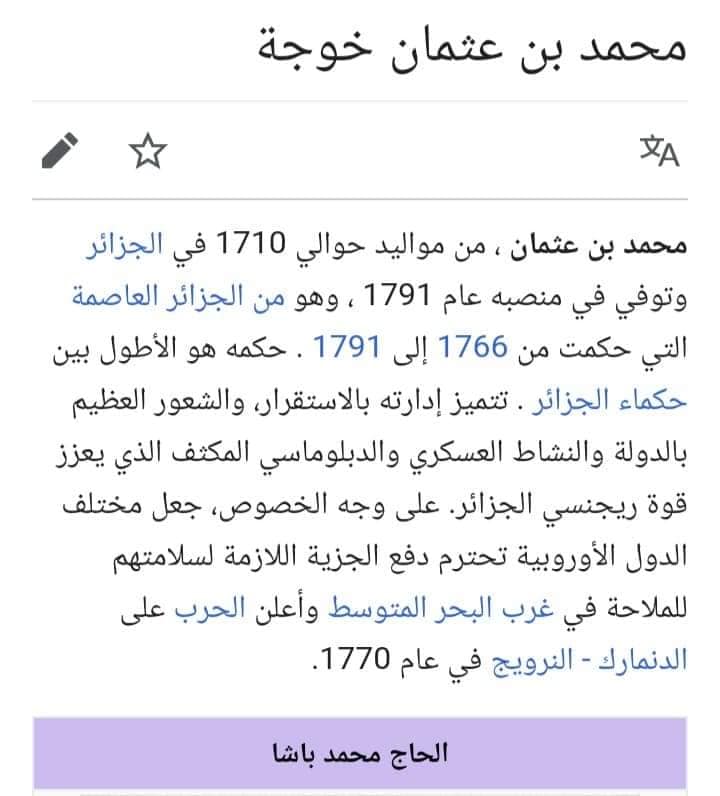Open the حكماء الجزائر link

pos(609,401)
